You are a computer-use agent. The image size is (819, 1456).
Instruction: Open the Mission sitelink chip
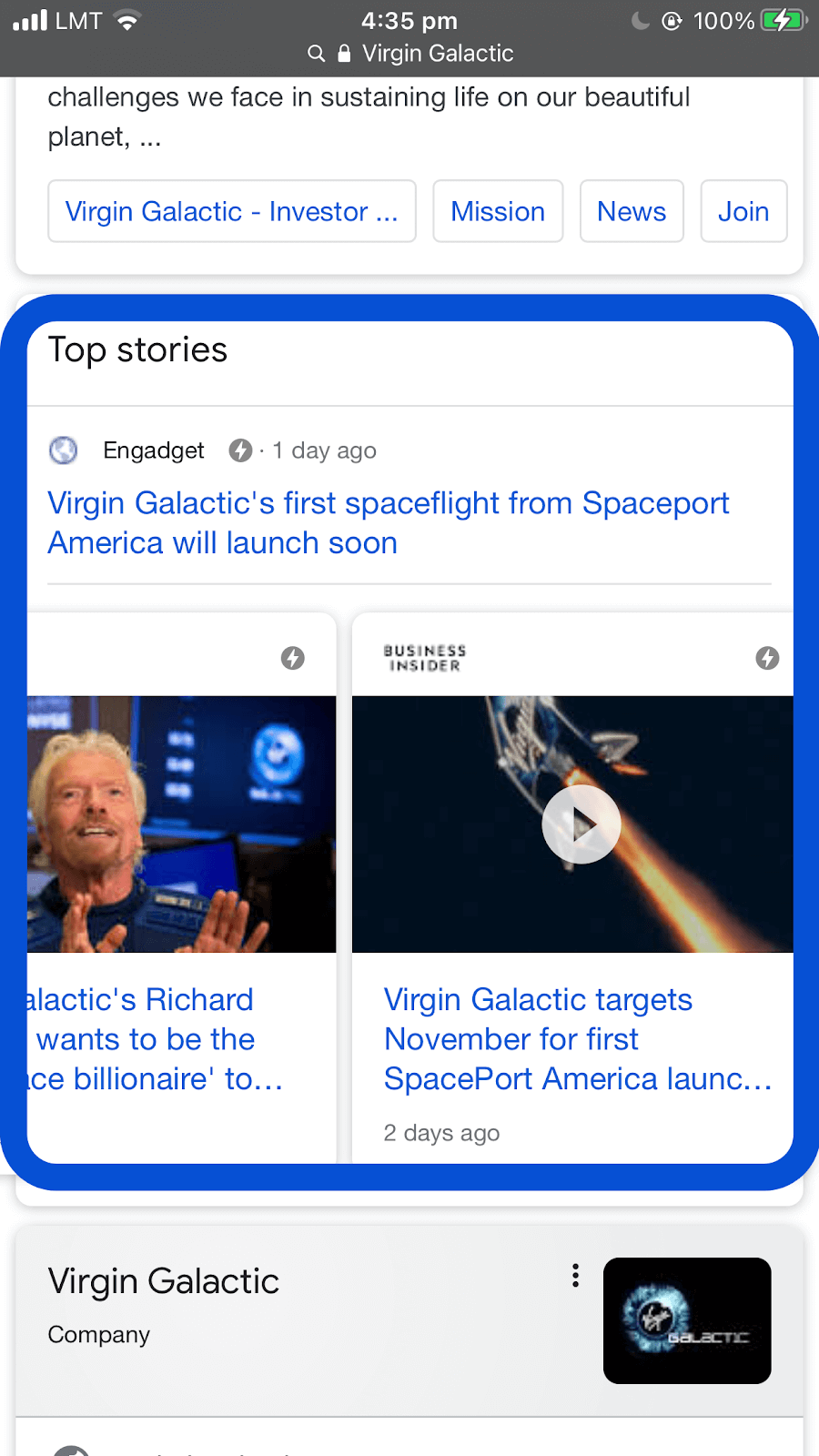click(498, 211)
